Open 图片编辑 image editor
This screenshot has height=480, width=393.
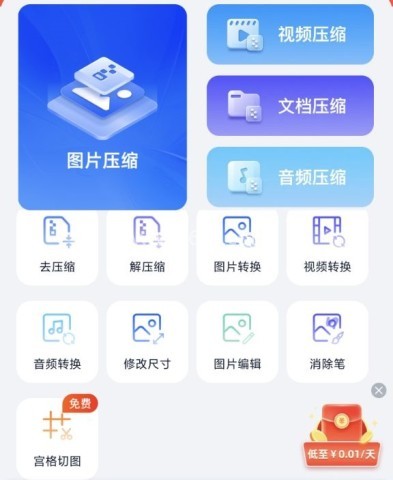237,342
